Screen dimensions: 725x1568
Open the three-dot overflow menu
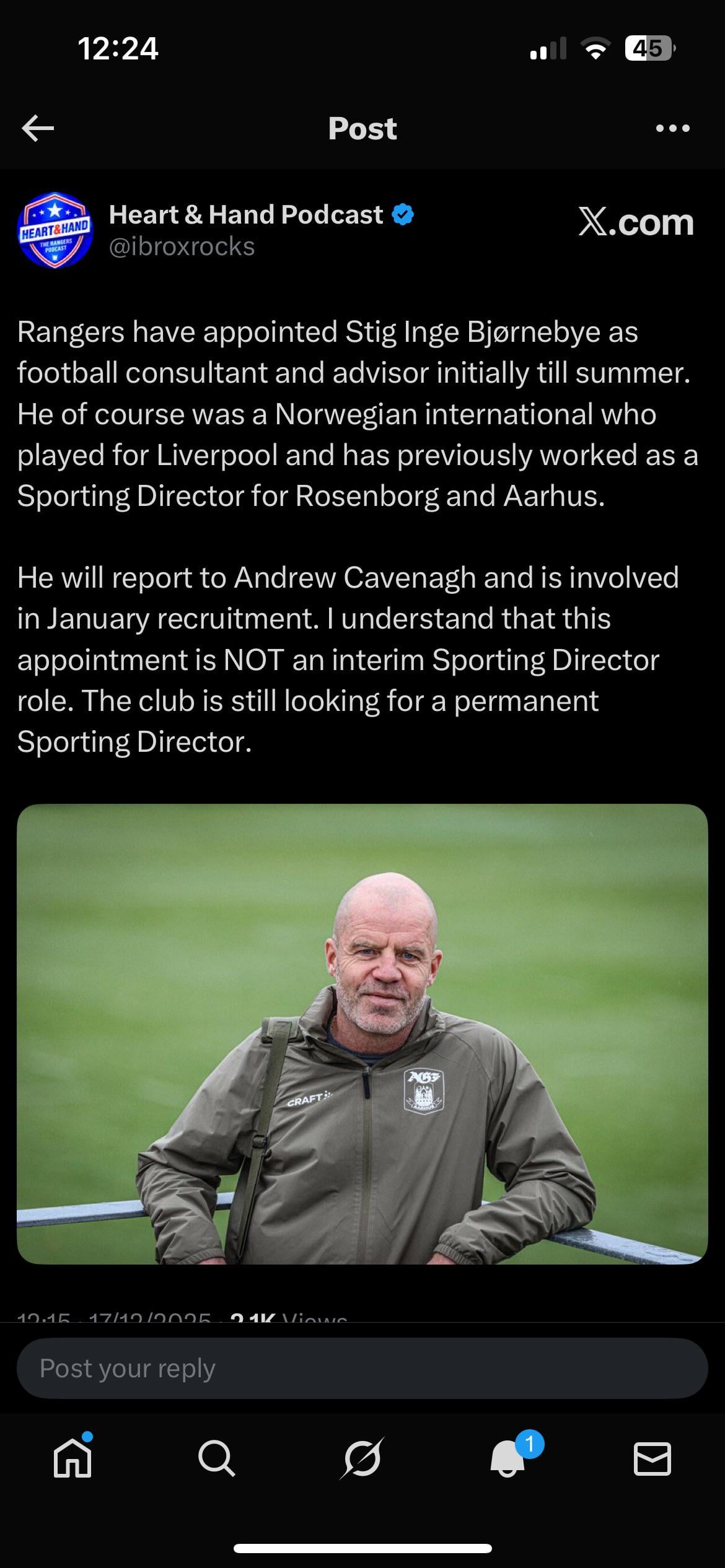(x=672, y=128)
